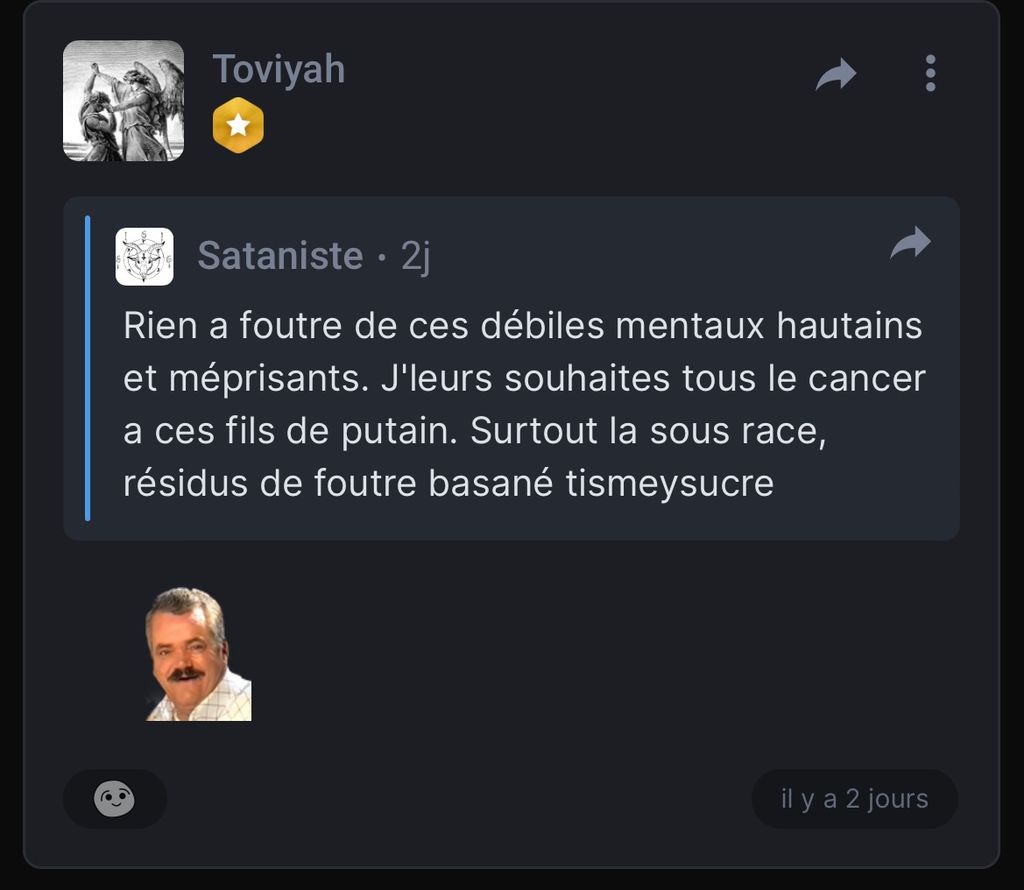Tap the "il y a 2 jours" timestamp

(854, 799)
